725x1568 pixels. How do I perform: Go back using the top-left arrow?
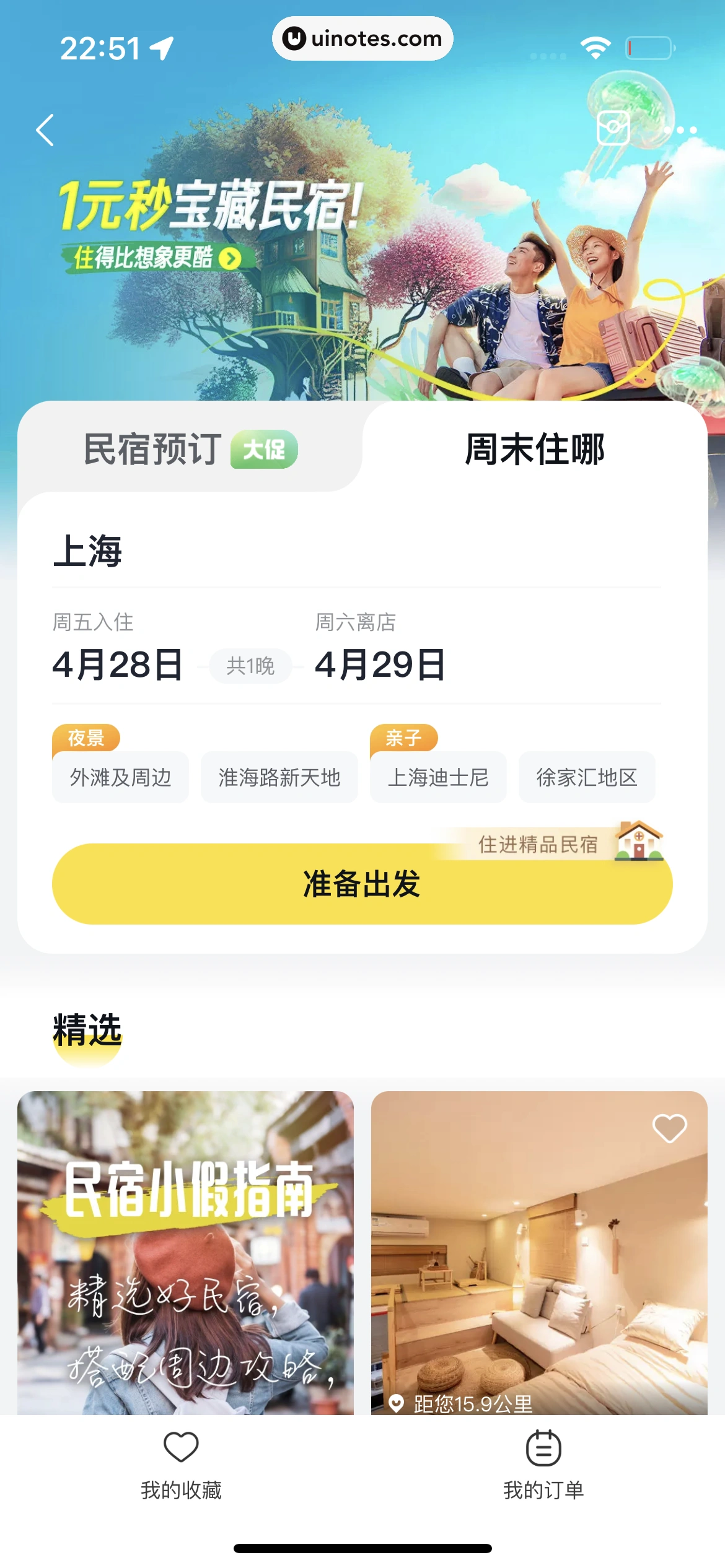[x=45, y=130]
